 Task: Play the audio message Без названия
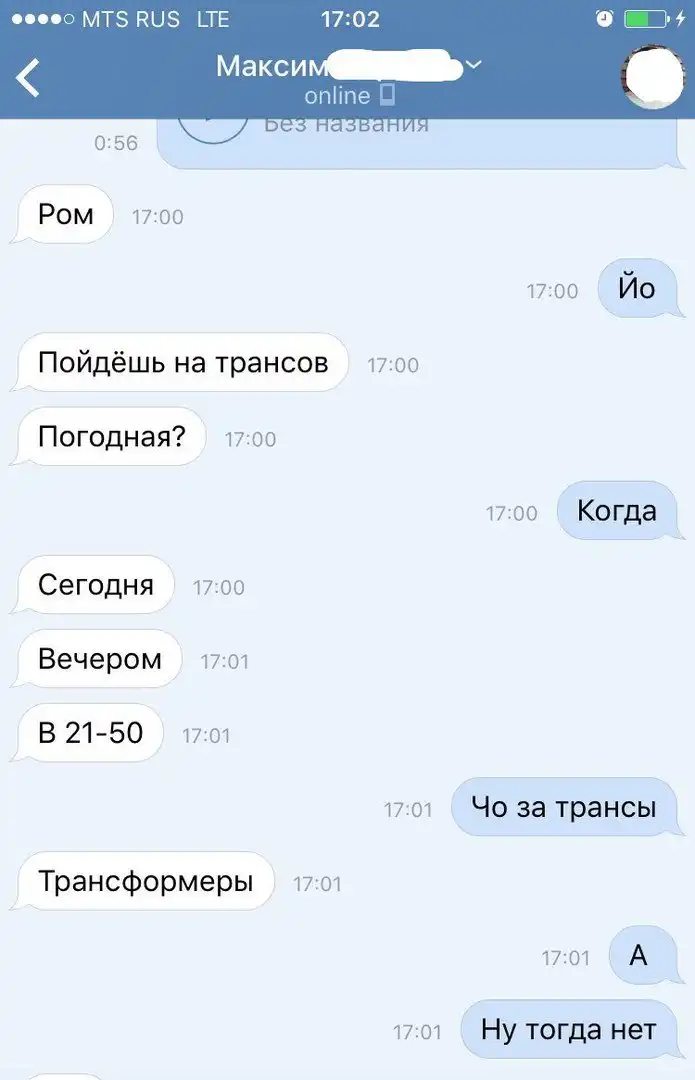(213, 128)
